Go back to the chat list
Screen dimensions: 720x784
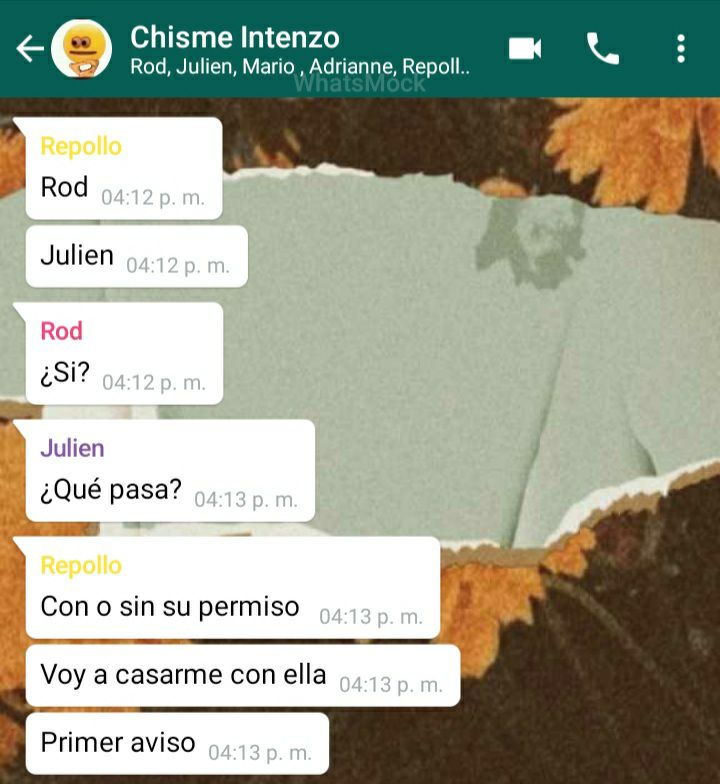tap(29, 48)
